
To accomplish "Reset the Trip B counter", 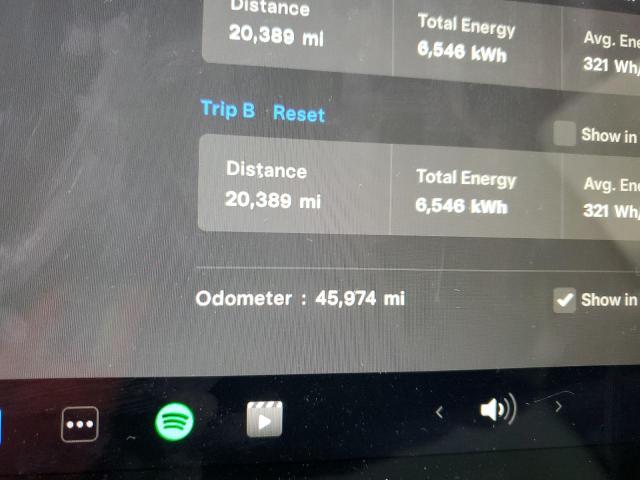I will pos(299,114).
